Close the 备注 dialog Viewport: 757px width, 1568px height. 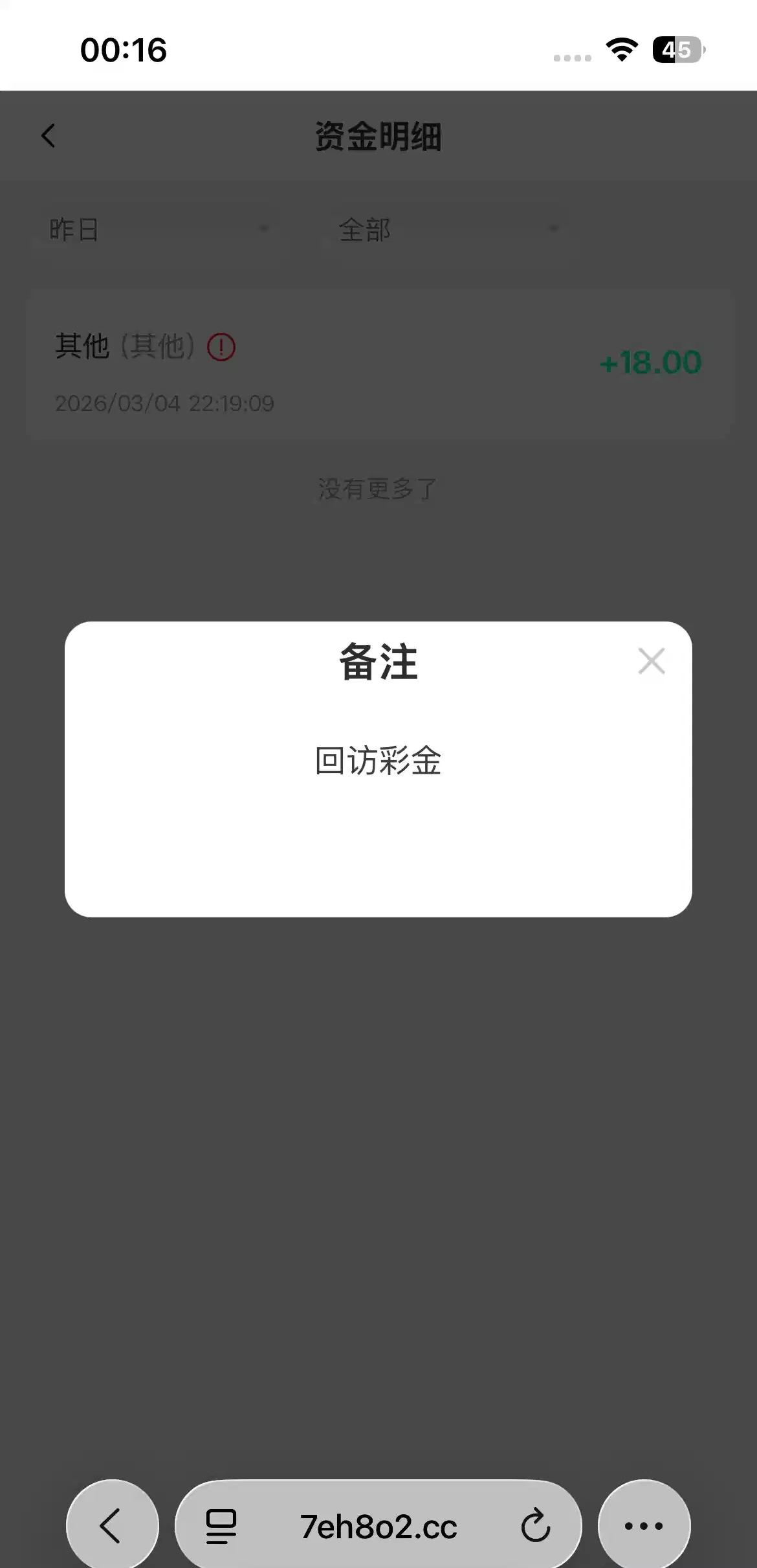651,661
